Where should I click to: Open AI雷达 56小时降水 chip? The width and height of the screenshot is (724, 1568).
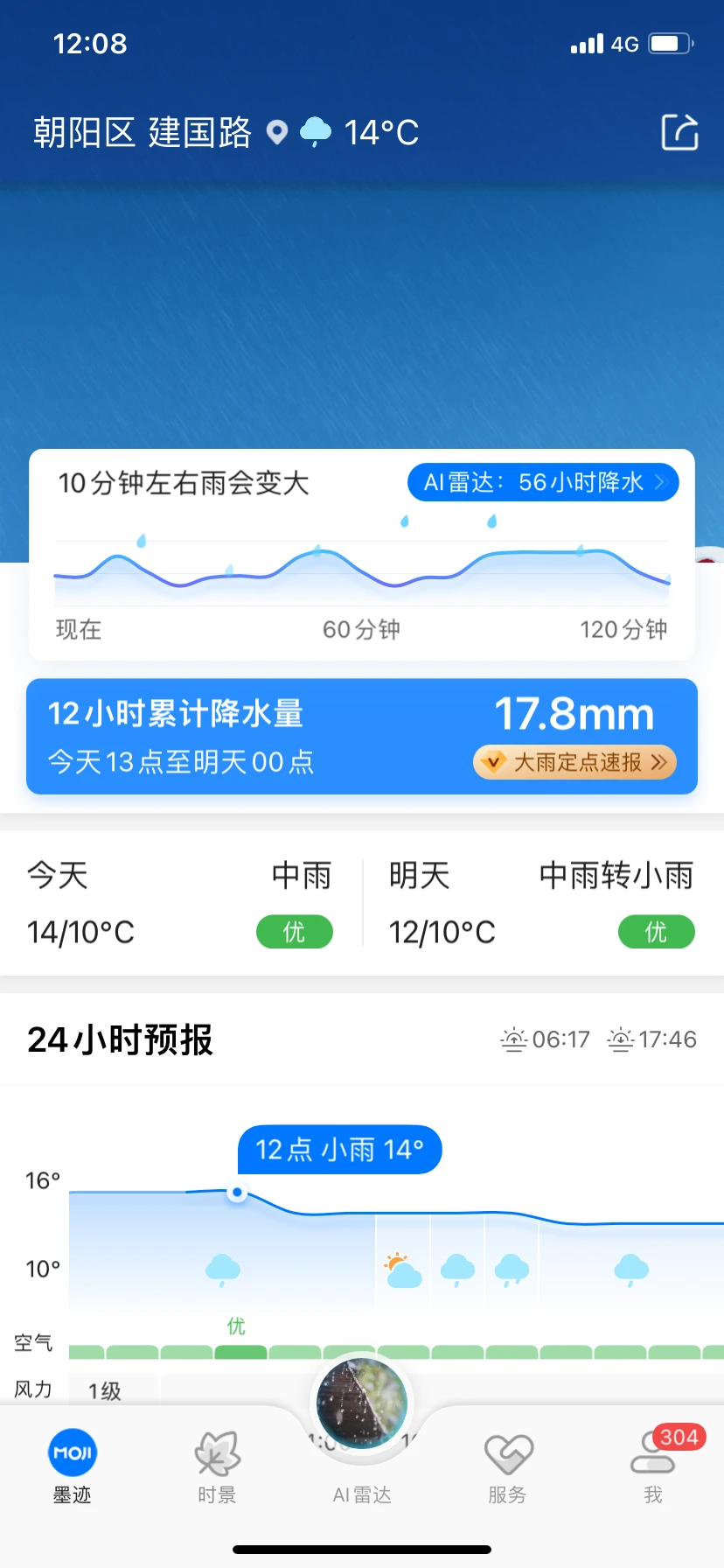(x=543, y=482)
